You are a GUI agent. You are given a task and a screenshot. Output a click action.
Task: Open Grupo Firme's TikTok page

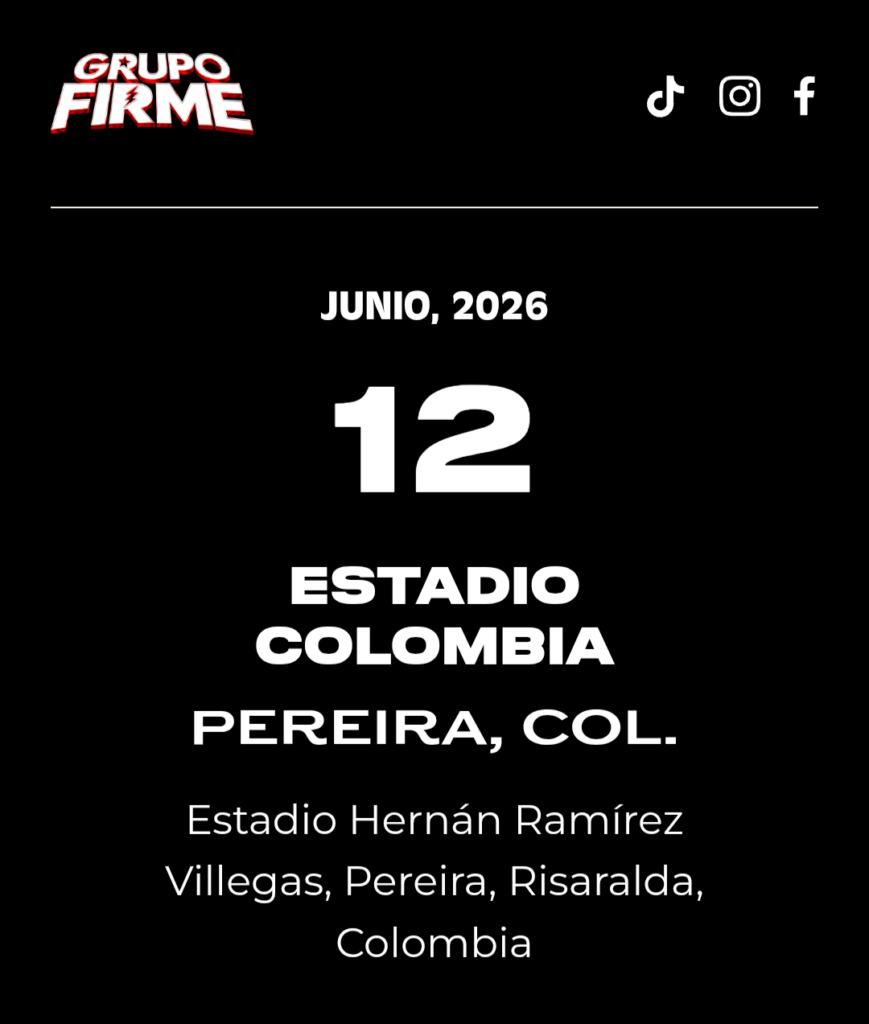[665, 97]
